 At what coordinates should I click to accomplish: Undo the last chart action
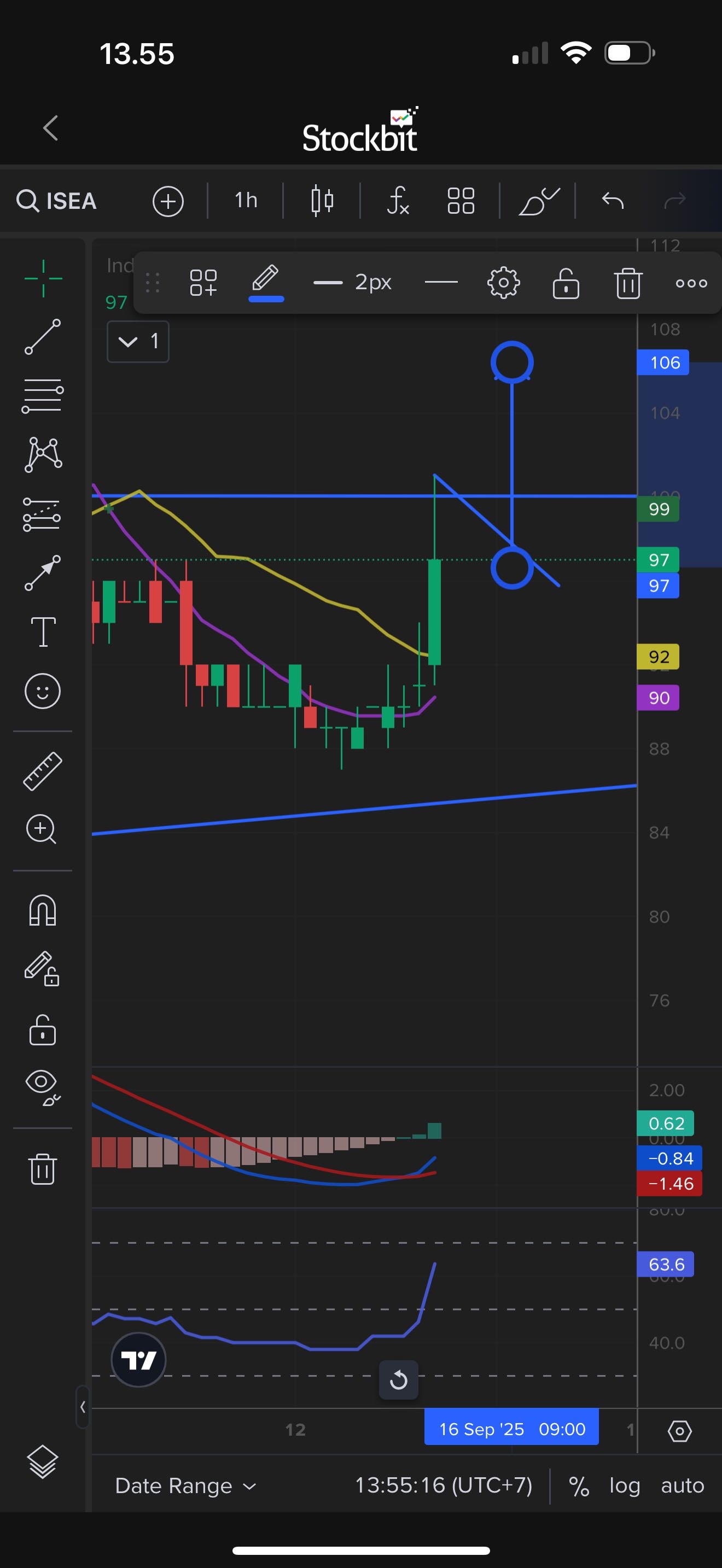pyautogui.click(x=613, y=200)
